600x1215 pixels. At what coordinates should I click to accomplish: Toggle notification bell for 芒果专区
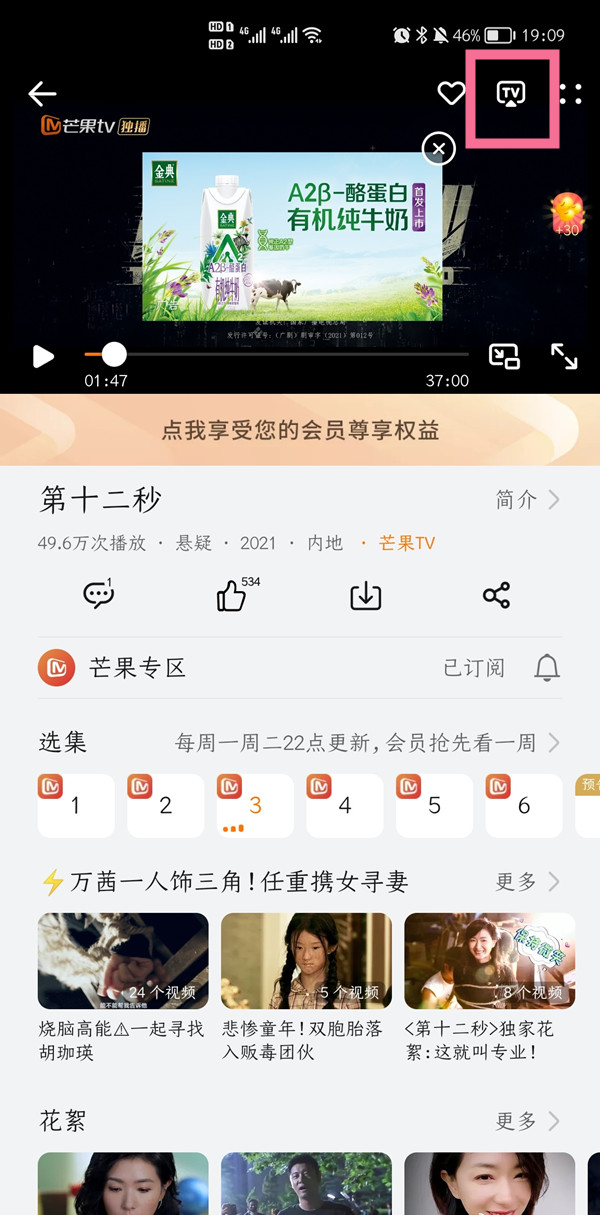pyautogui.click(x=546, y=668)
